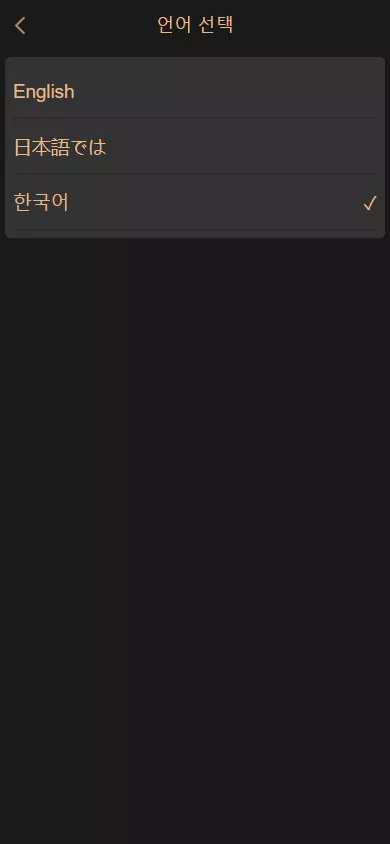Image resolution: width=390 pixels, height=844 pixels.
Task: Tap the 한국어 language row
Action: tap(195, 203)
